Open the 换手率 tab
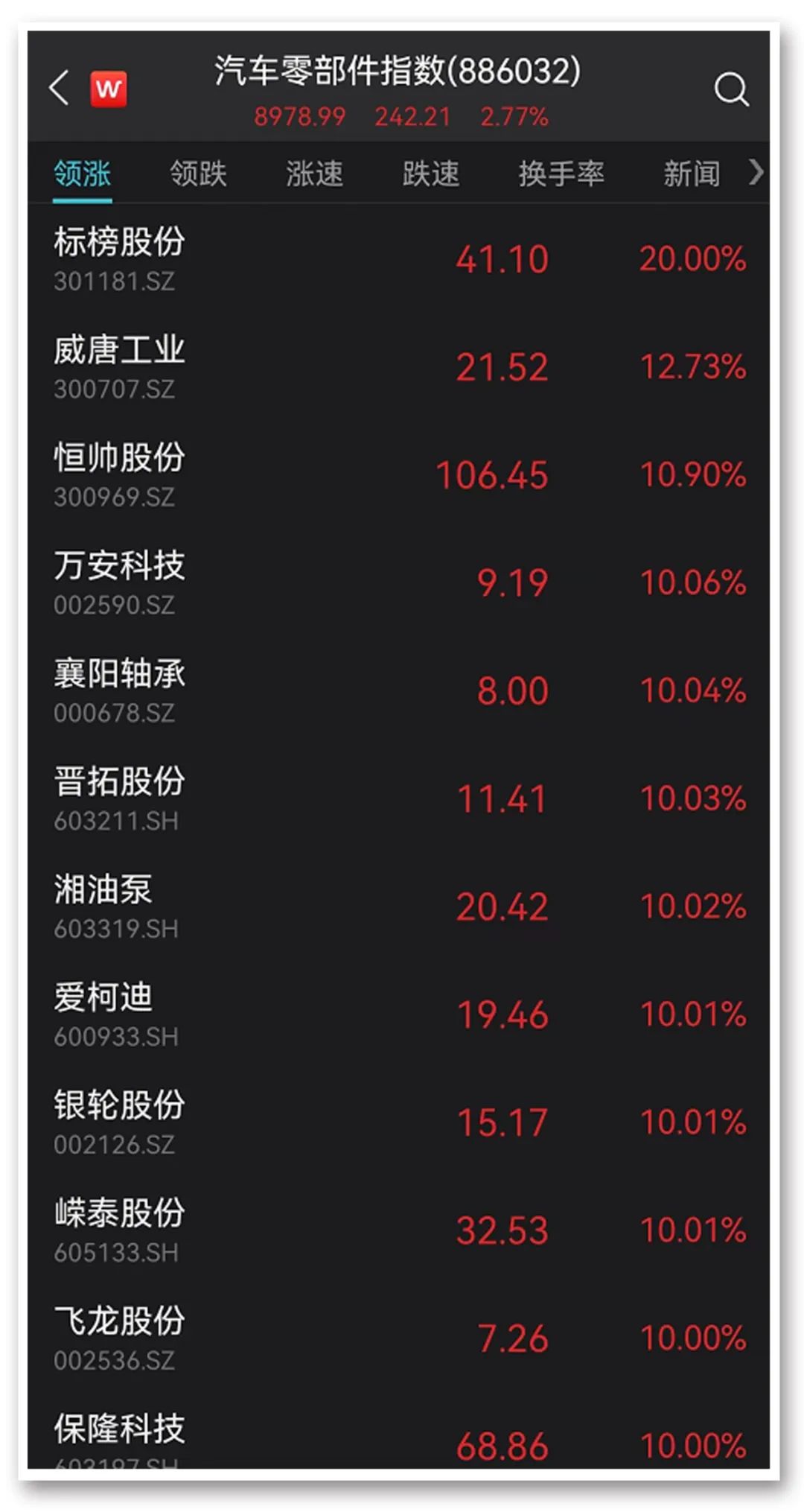The height and width of the screenshot is (1512, 804). (x=561, y=174)
